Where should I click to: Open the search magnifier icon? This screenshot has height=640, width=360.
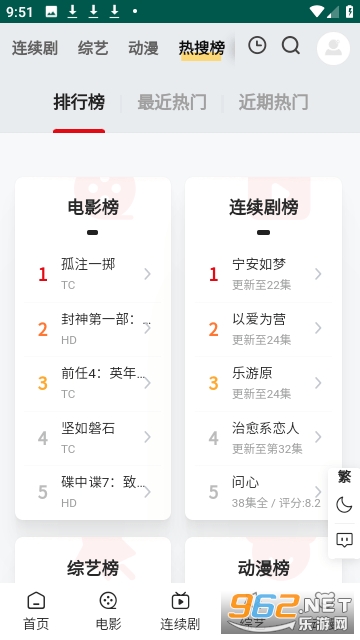point(291,45)
